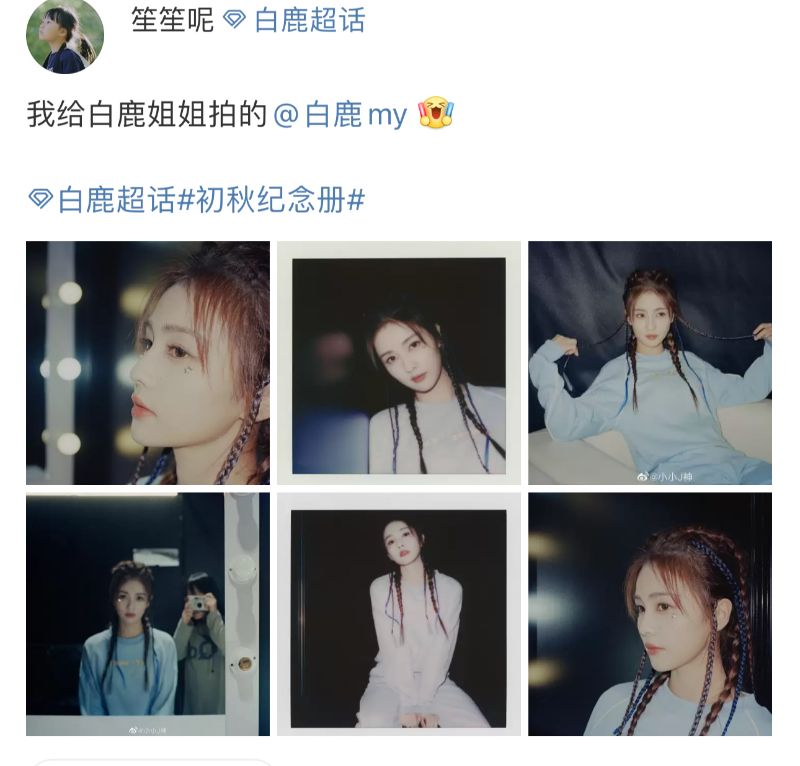Open the side profile photo with blue braids
The image size is (800, 766).
pyautogui.click(x=650, y=614)
